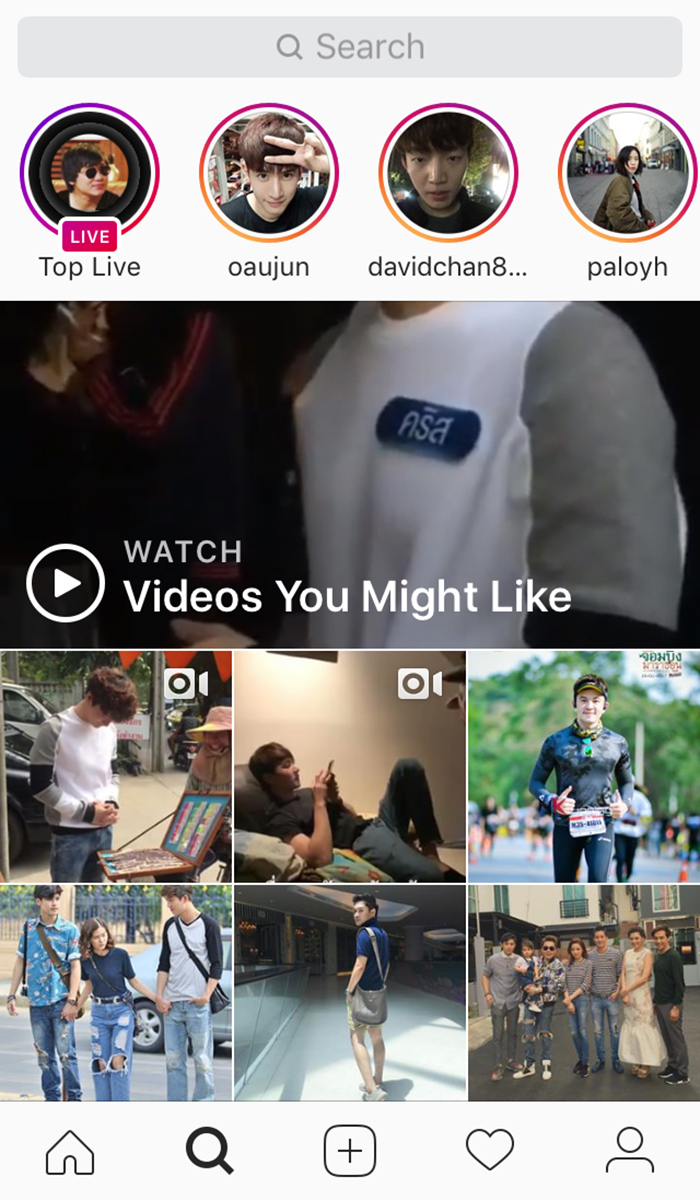Select the search explore tab
Screen dimensions: 700x1200
coord(210,1150)
